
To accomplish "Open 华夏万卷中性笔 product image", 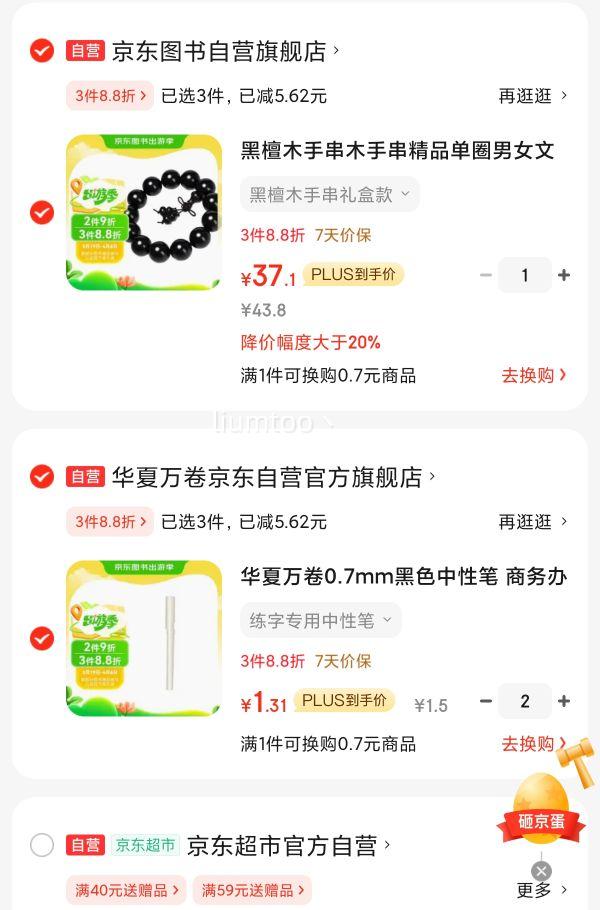I will click(144, 638).
